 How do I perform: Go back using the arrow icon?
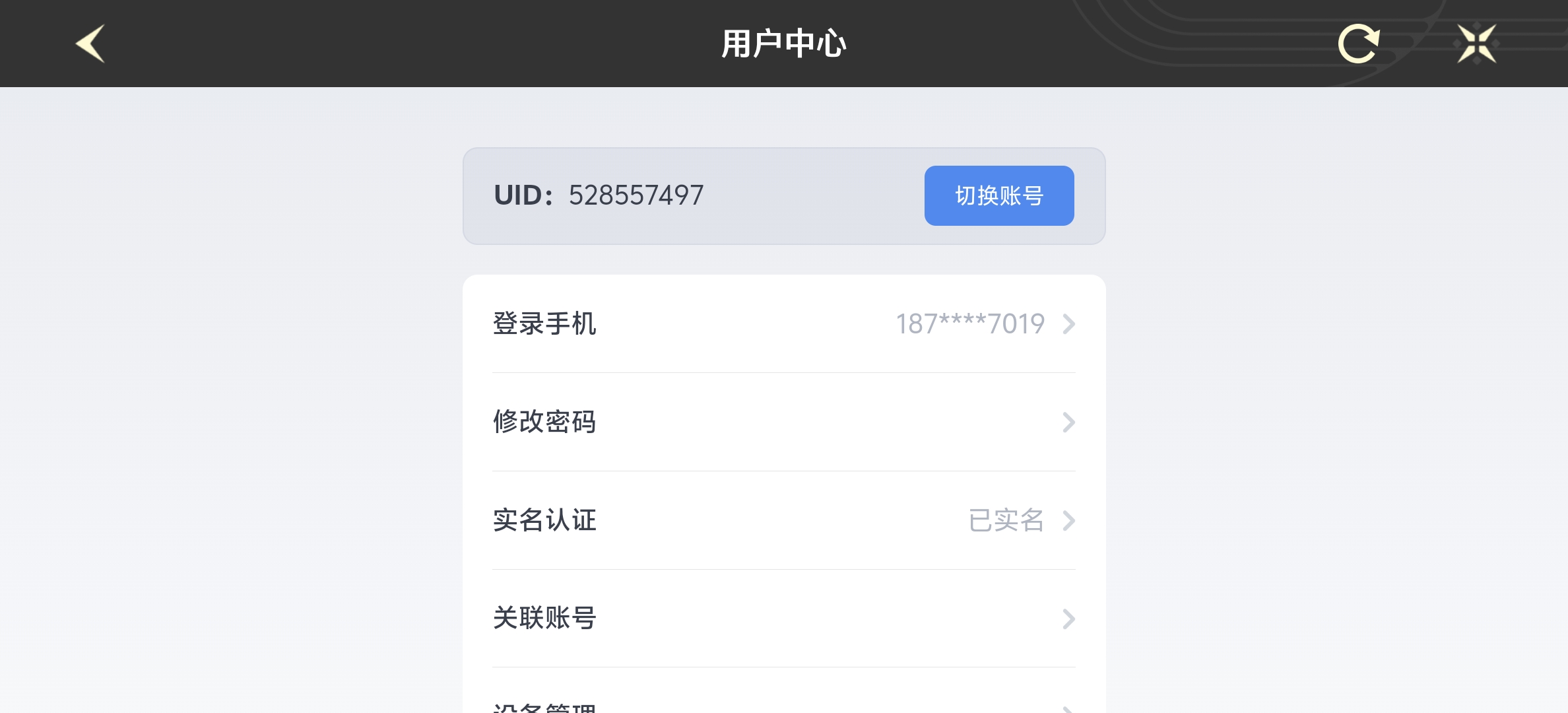(x=91, y=44)
